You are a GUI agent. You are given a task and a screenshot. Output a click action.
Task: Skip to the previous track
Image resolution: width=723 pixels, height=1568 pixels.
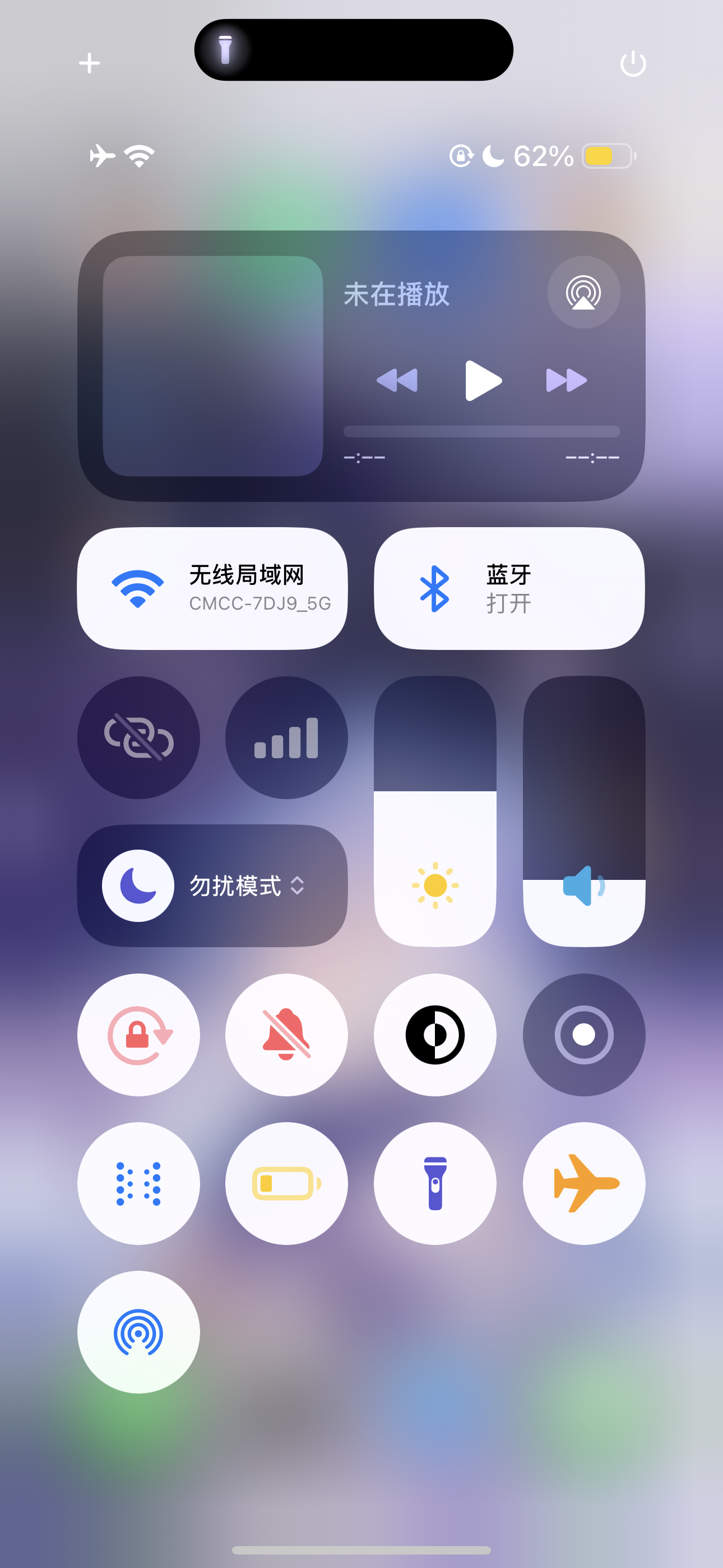click(x=397, y=380)
